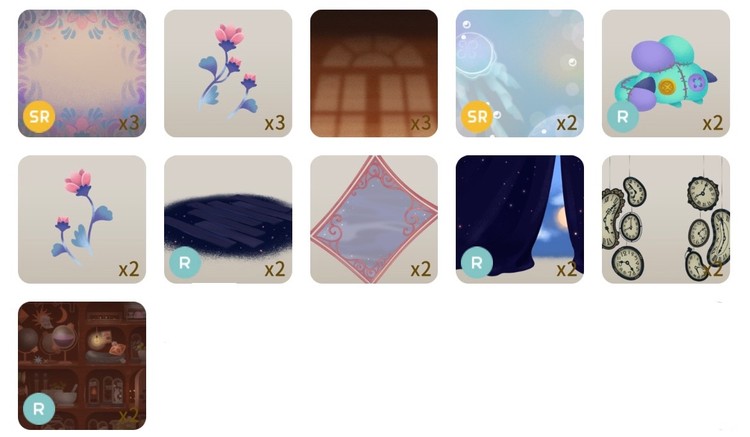Open the pink flower item with x2

point(82,220)
